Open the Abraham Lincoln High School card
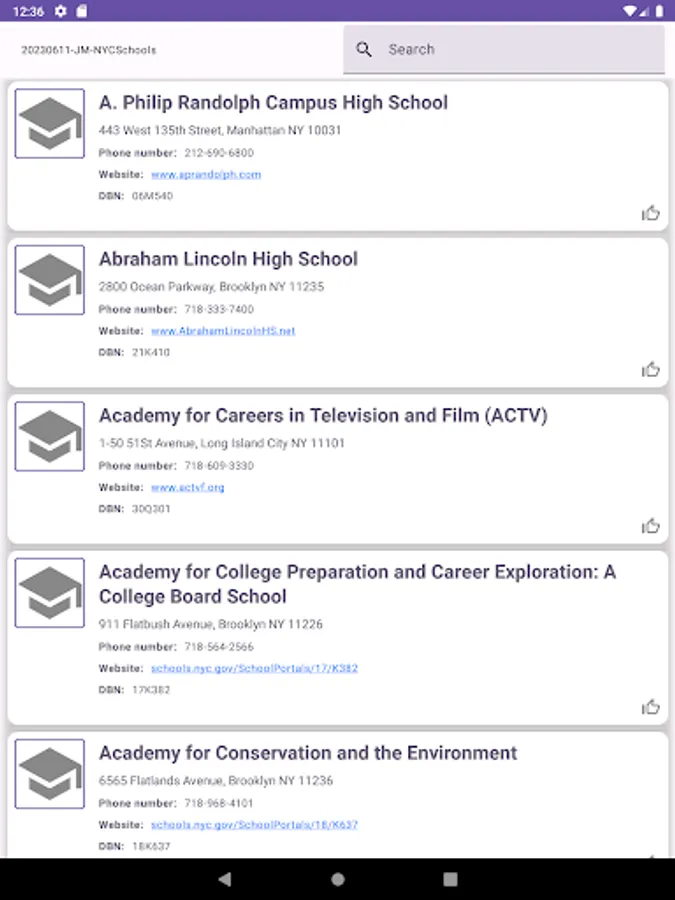The width and height of the screenshot is (675, 900). point(228,259)
